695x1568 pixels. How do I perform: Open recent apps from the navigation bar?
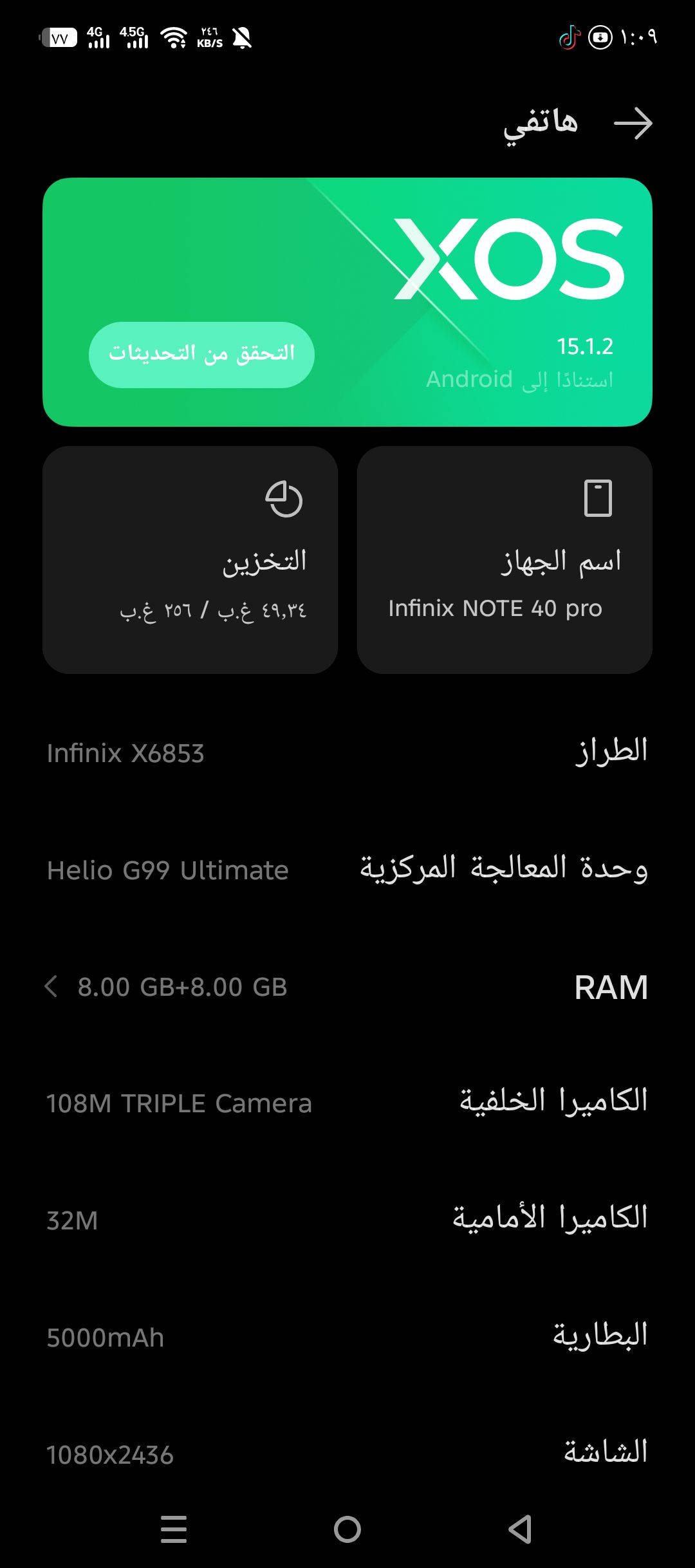174,1529
